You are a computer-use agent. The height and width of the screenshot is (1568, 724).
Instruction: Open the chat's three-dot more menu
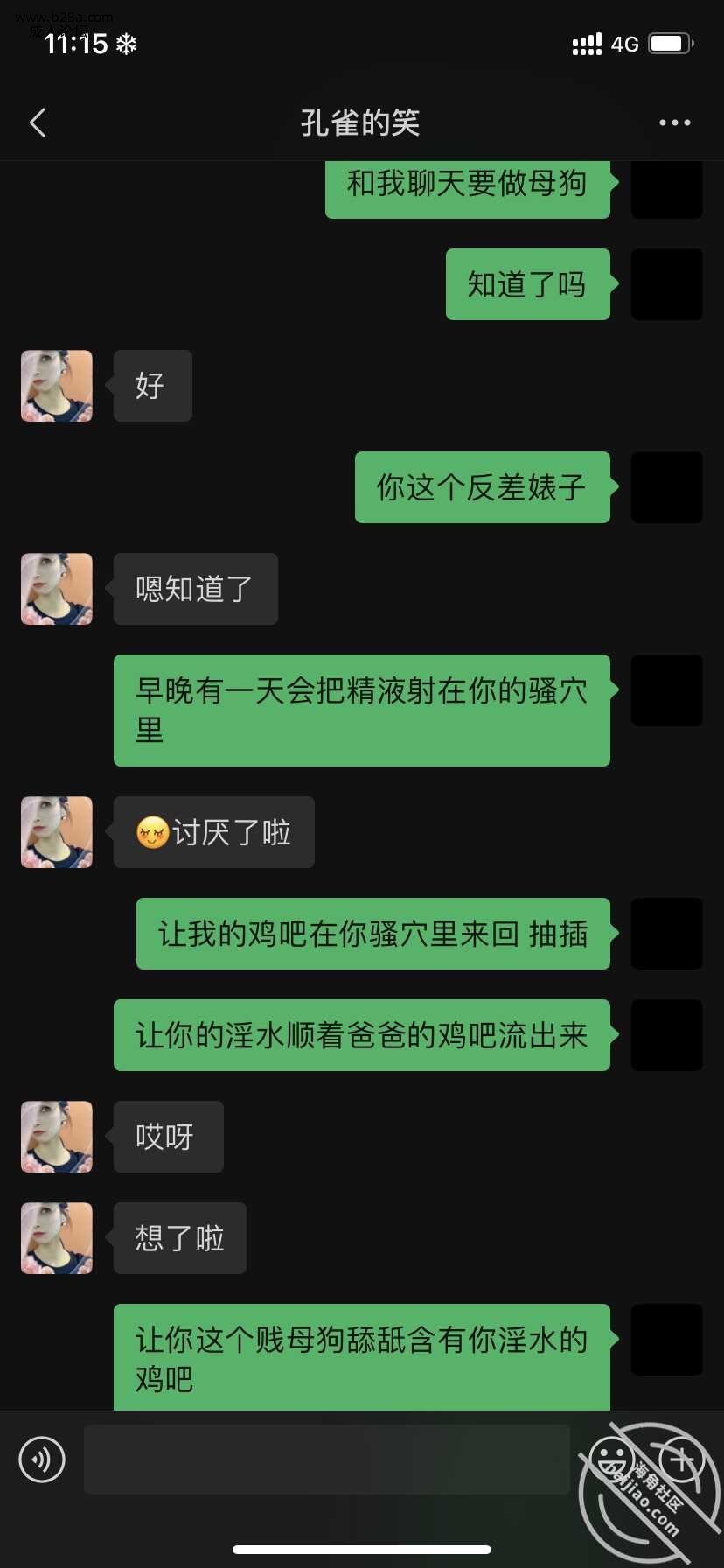tap(674, 122)
